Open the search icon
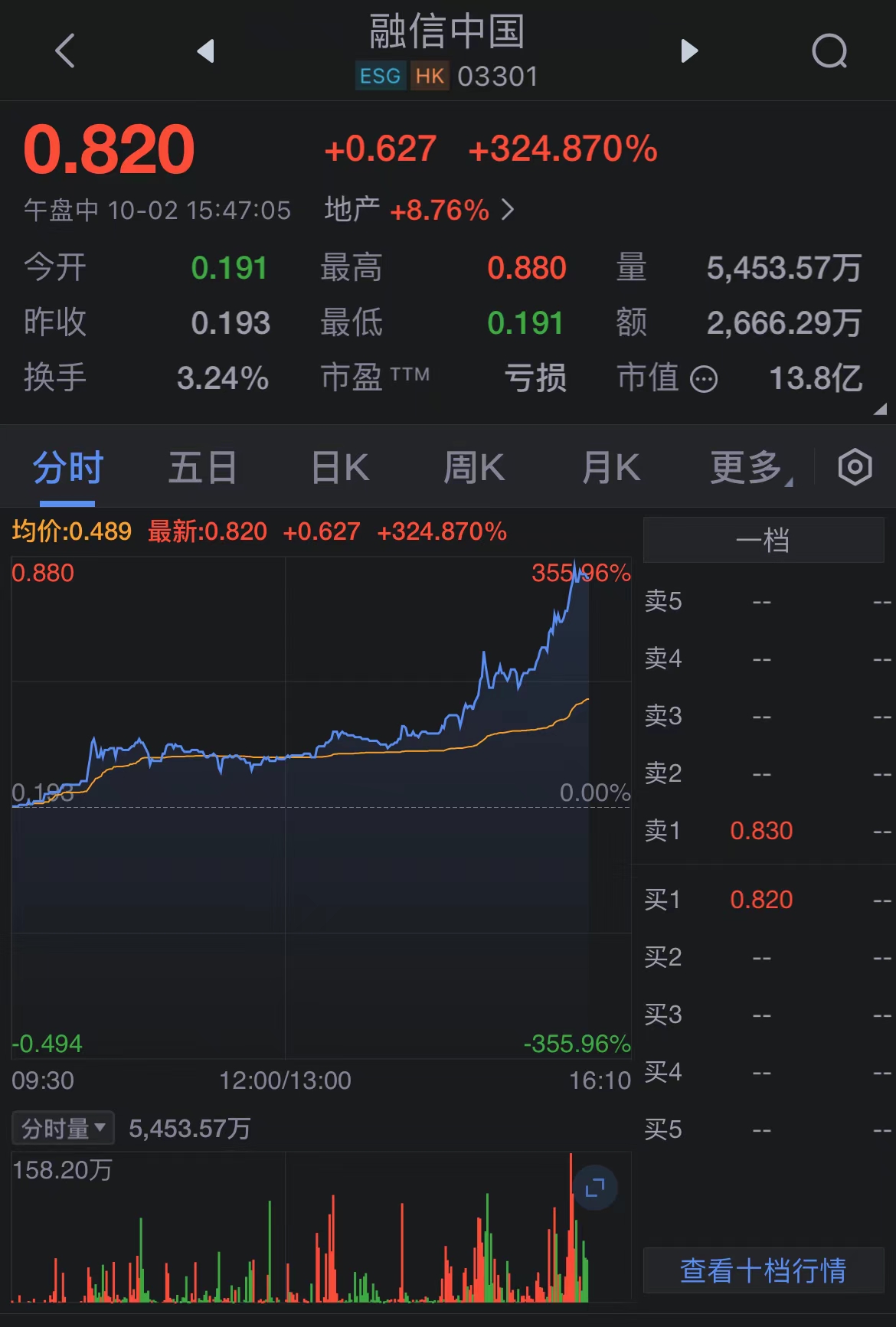The width and height of the screenshot is (896, 1327). point(829,51)
